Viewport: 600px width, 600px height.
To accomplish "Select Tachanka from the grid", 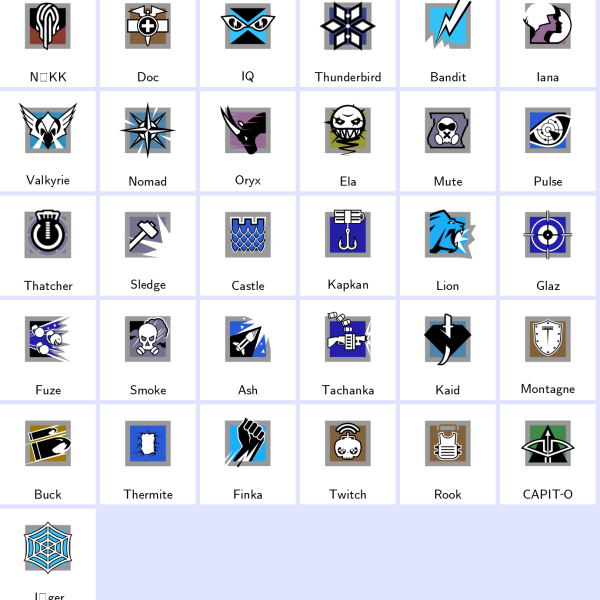I will (x=348, y=348).
